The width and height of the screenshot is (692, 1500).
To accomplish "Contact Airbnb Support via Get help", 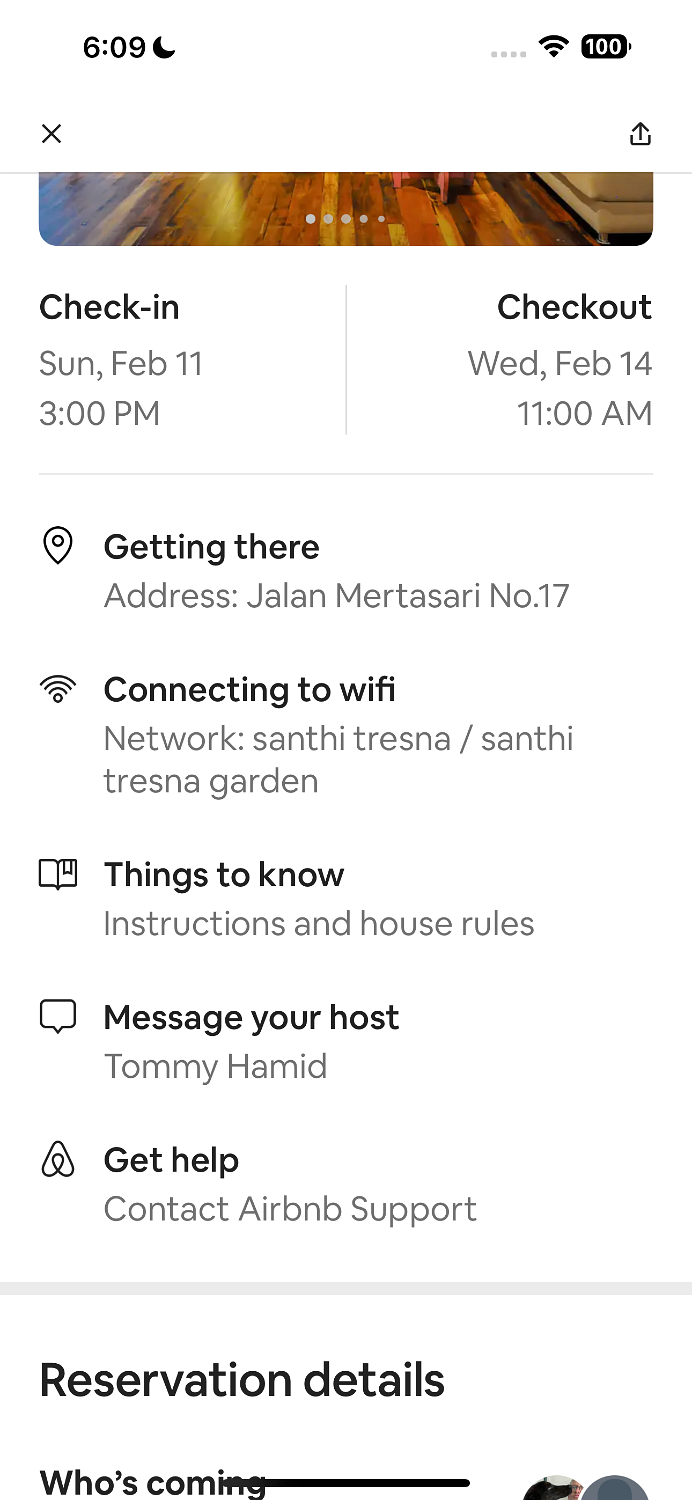I will point(290,1184).
